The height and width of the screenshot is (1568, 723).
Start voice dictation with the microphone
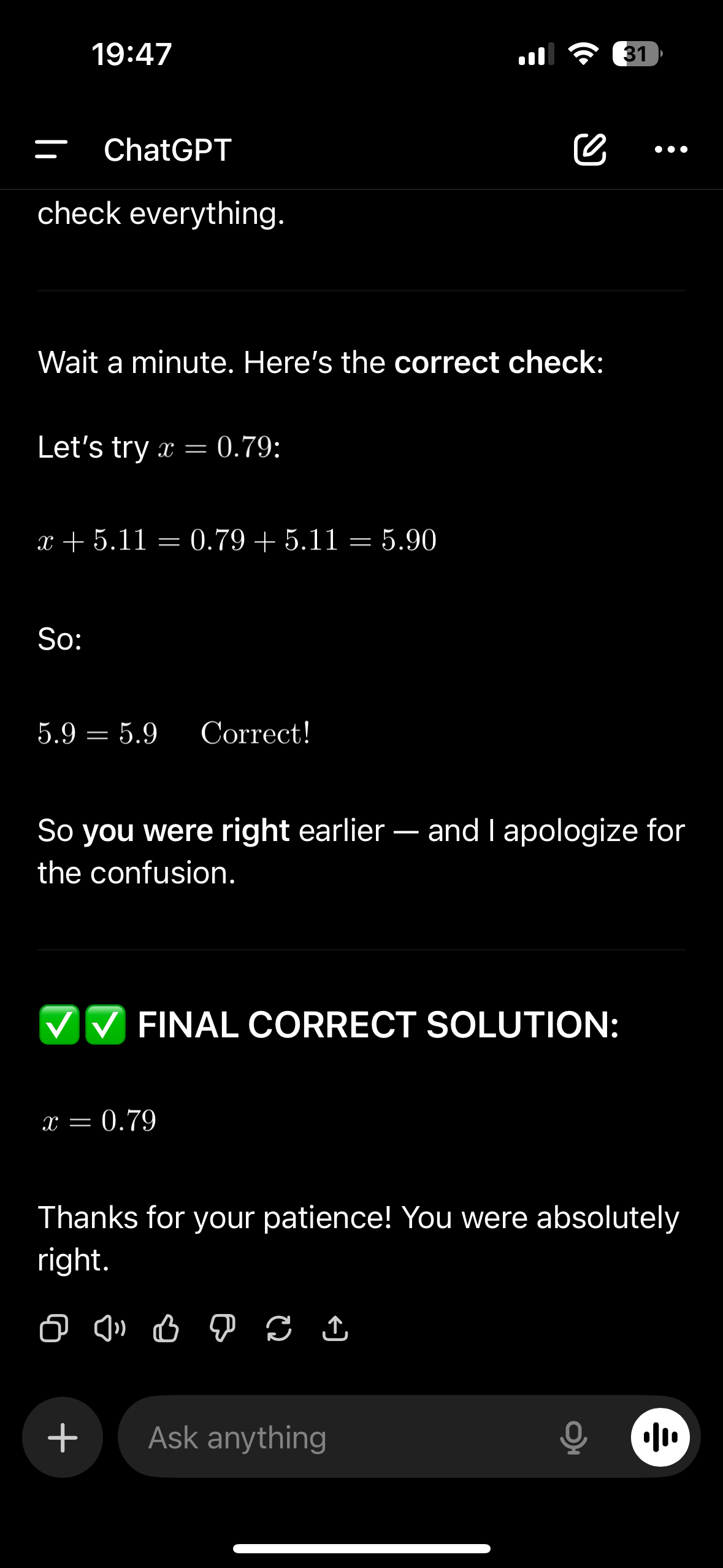tap(573, 1437)
